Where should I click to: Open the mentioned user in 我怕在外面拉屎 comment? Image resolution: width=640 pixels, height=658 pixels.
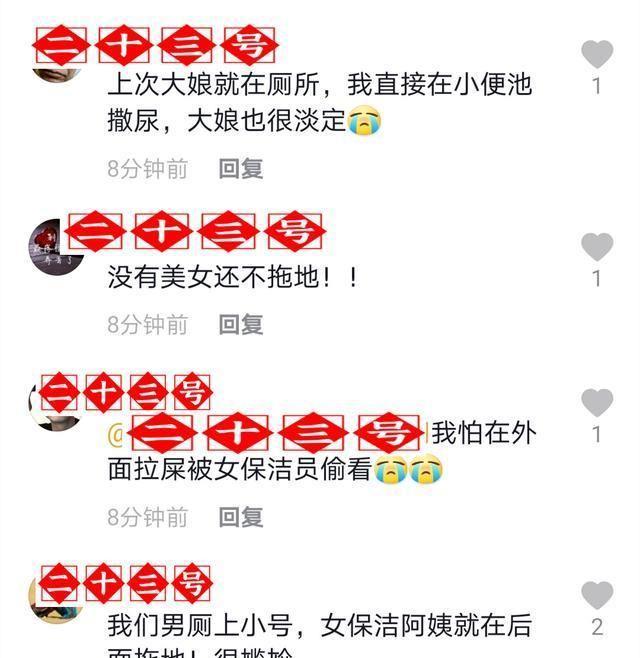[x=270, y=433]
